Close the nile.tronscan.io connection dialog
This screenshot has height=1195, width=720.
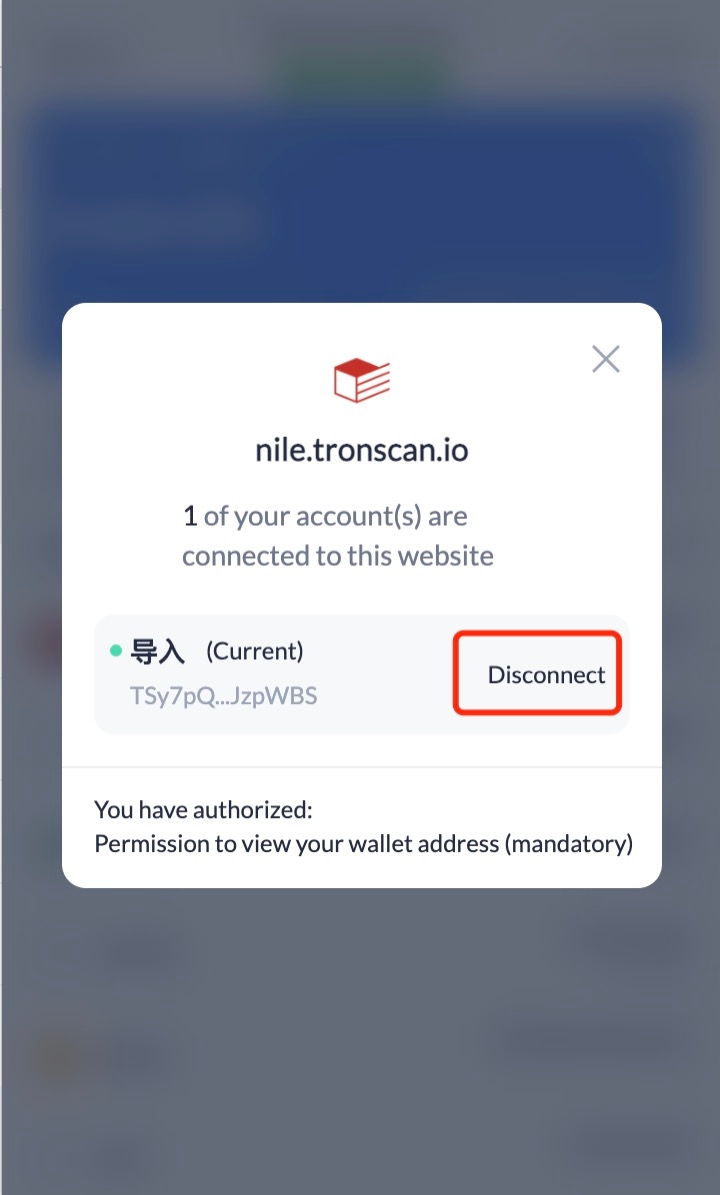click(606, 359)
